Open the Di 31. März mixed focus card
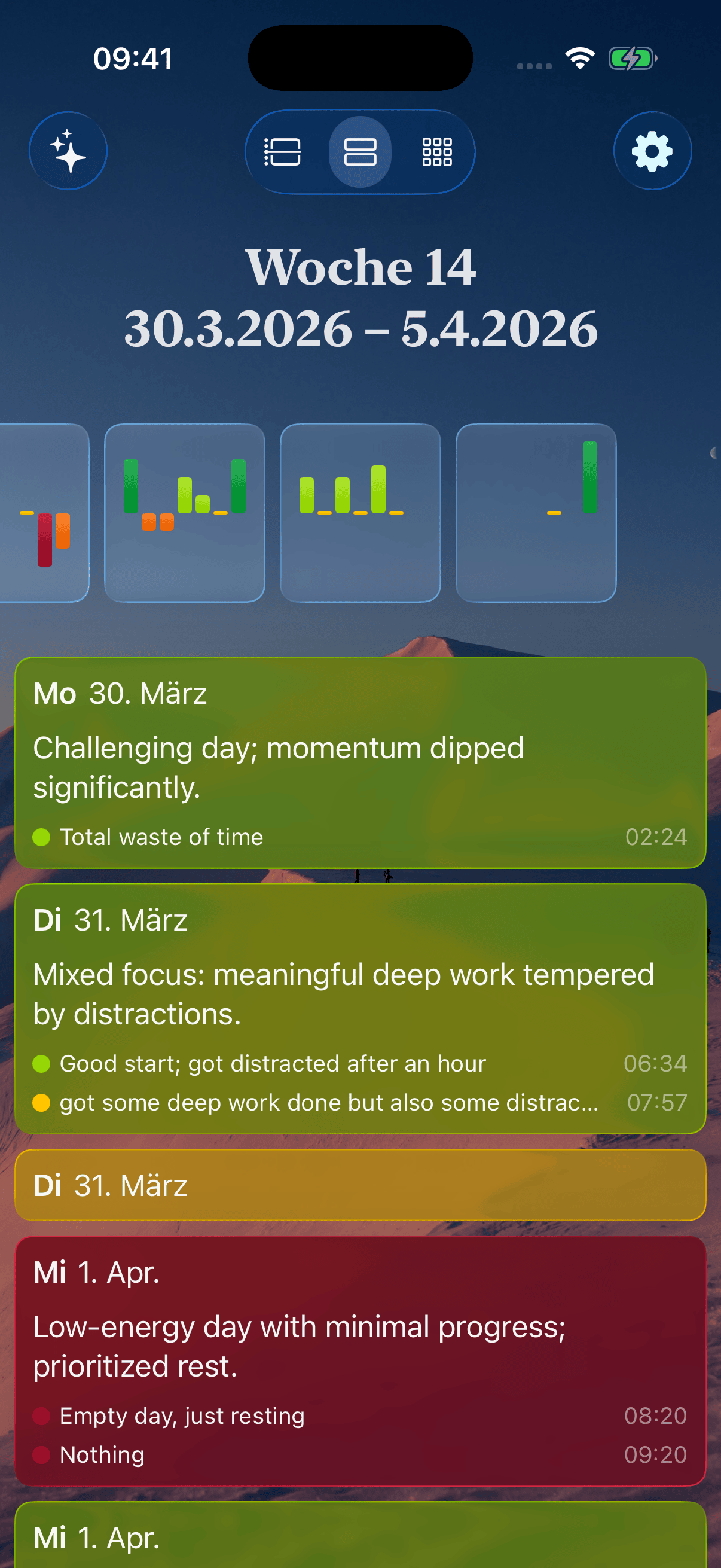 [x=360, y=1008]
